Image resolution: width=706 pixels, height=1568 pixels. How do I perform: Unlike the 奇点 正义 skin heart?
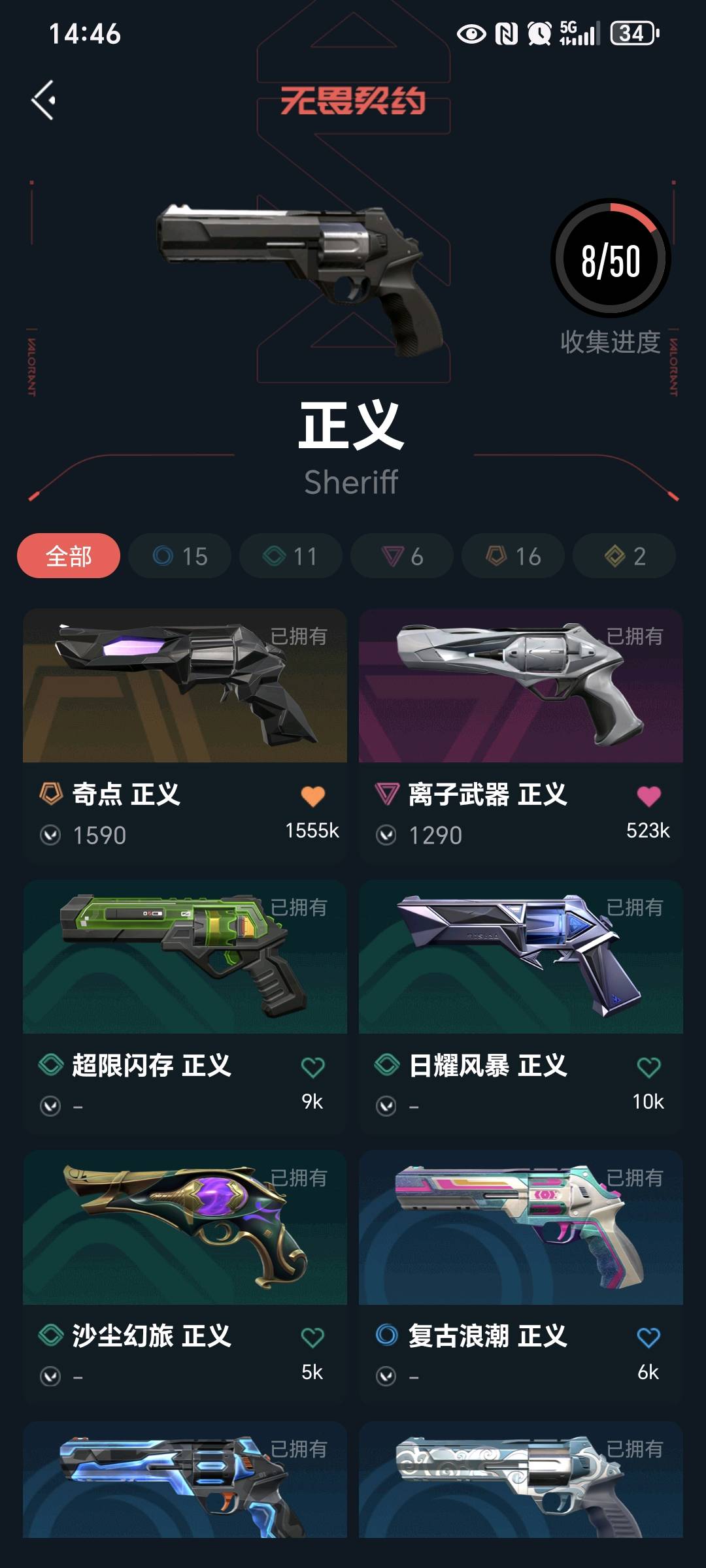(312, 796)
